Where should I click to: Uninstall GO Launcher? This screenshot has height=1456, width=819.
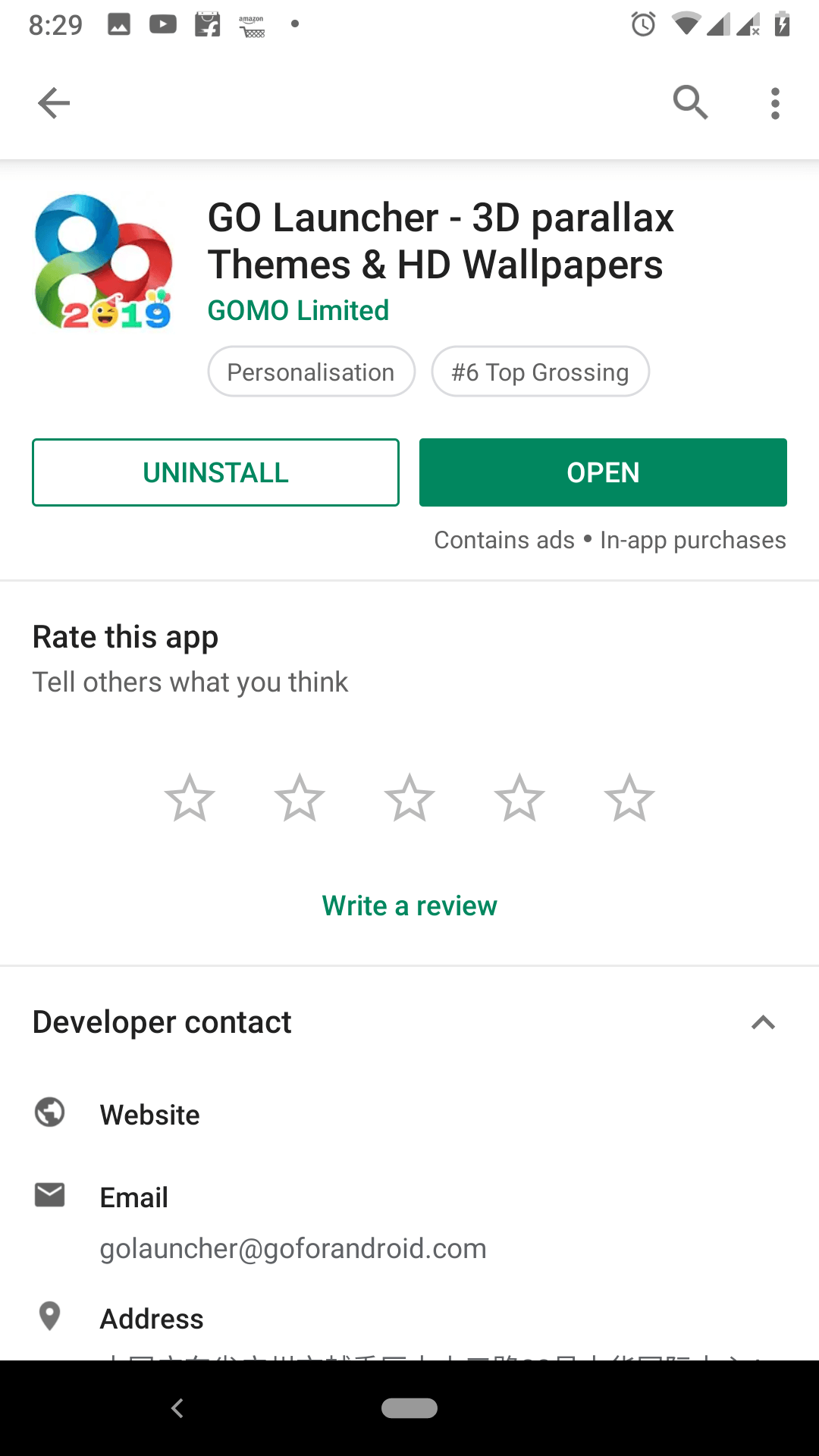(215, 472)
